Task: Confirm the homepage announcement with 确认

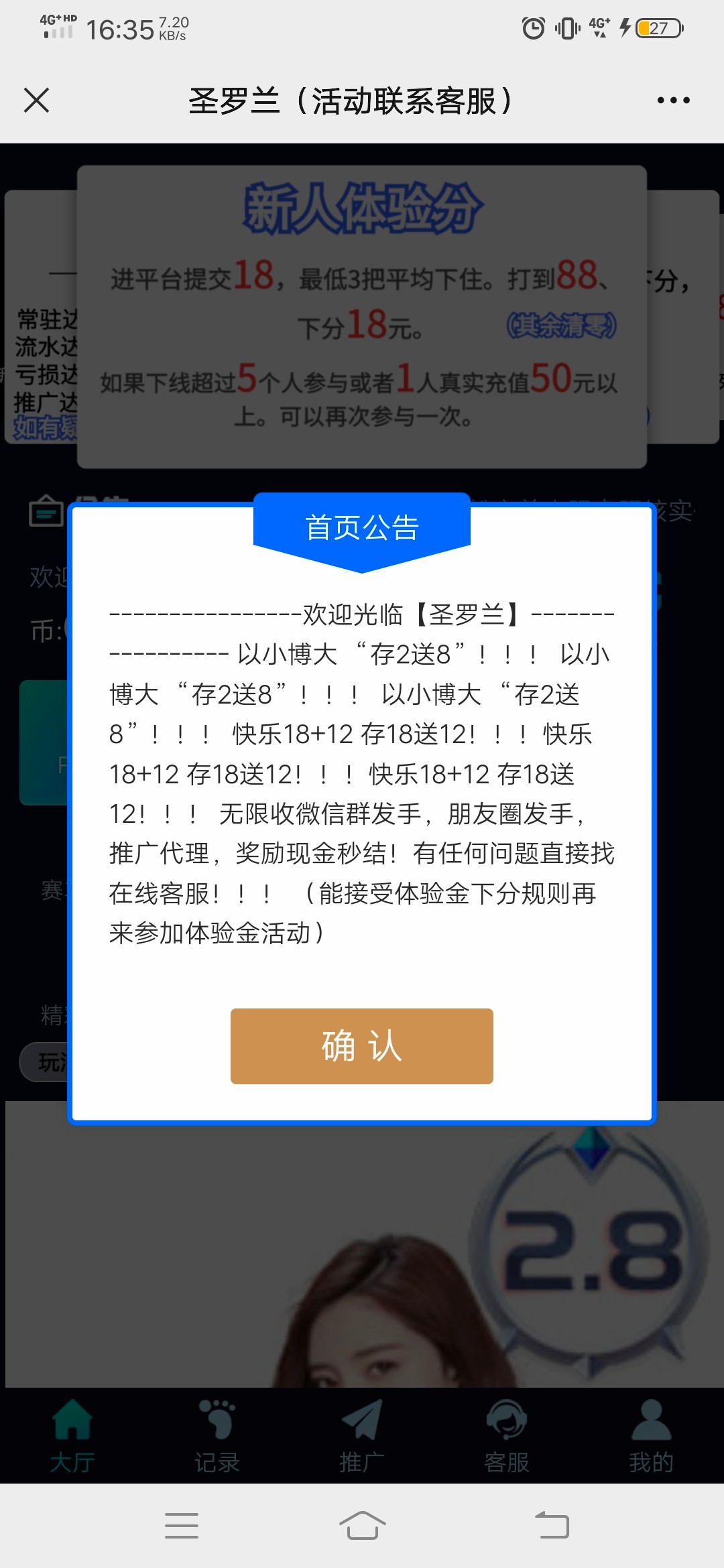Action: 361,1045
